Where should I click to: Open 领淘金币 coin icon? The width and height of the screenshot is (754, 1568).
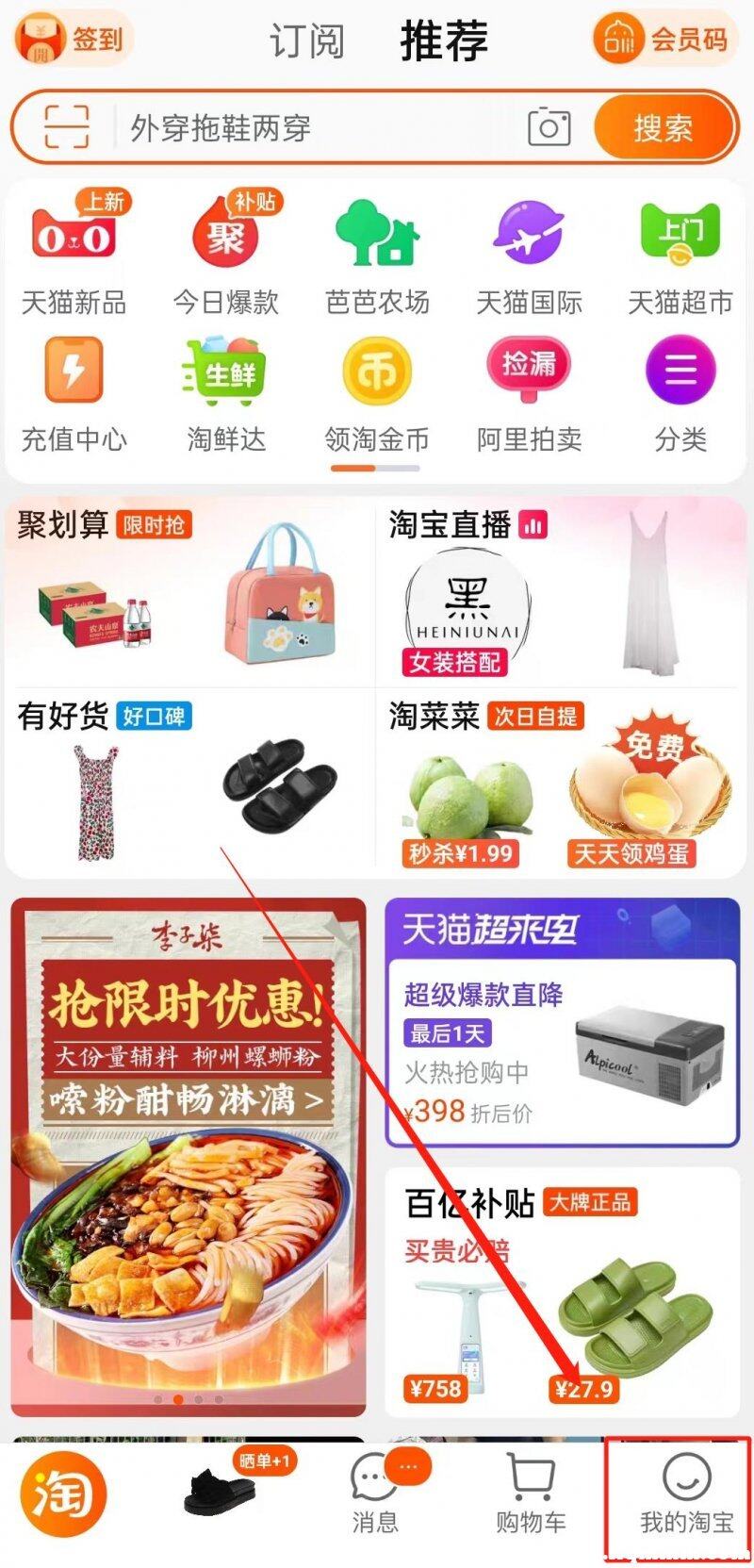tap(376, 373)
